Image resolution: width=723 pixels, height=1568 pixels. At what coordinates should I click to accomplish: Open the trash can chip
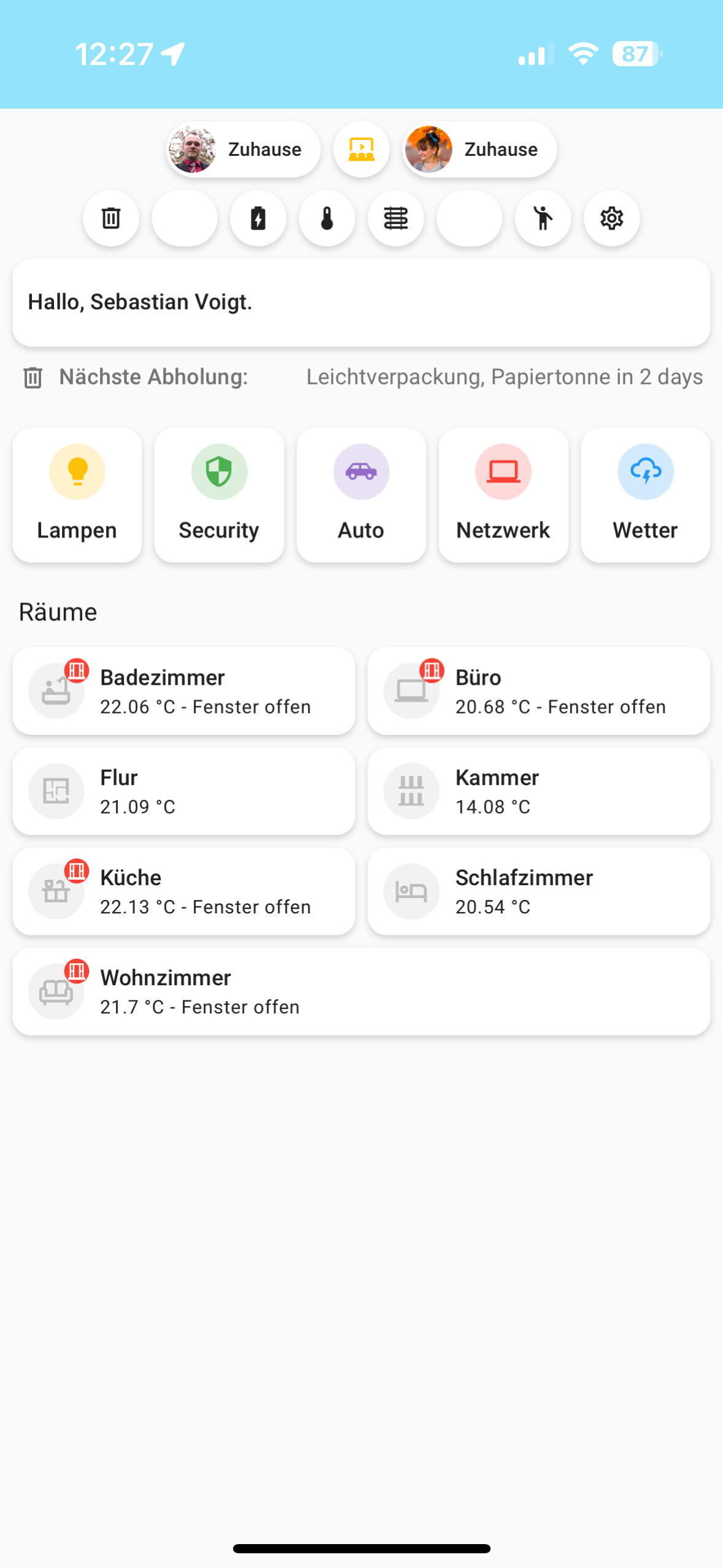coord(111,218)
